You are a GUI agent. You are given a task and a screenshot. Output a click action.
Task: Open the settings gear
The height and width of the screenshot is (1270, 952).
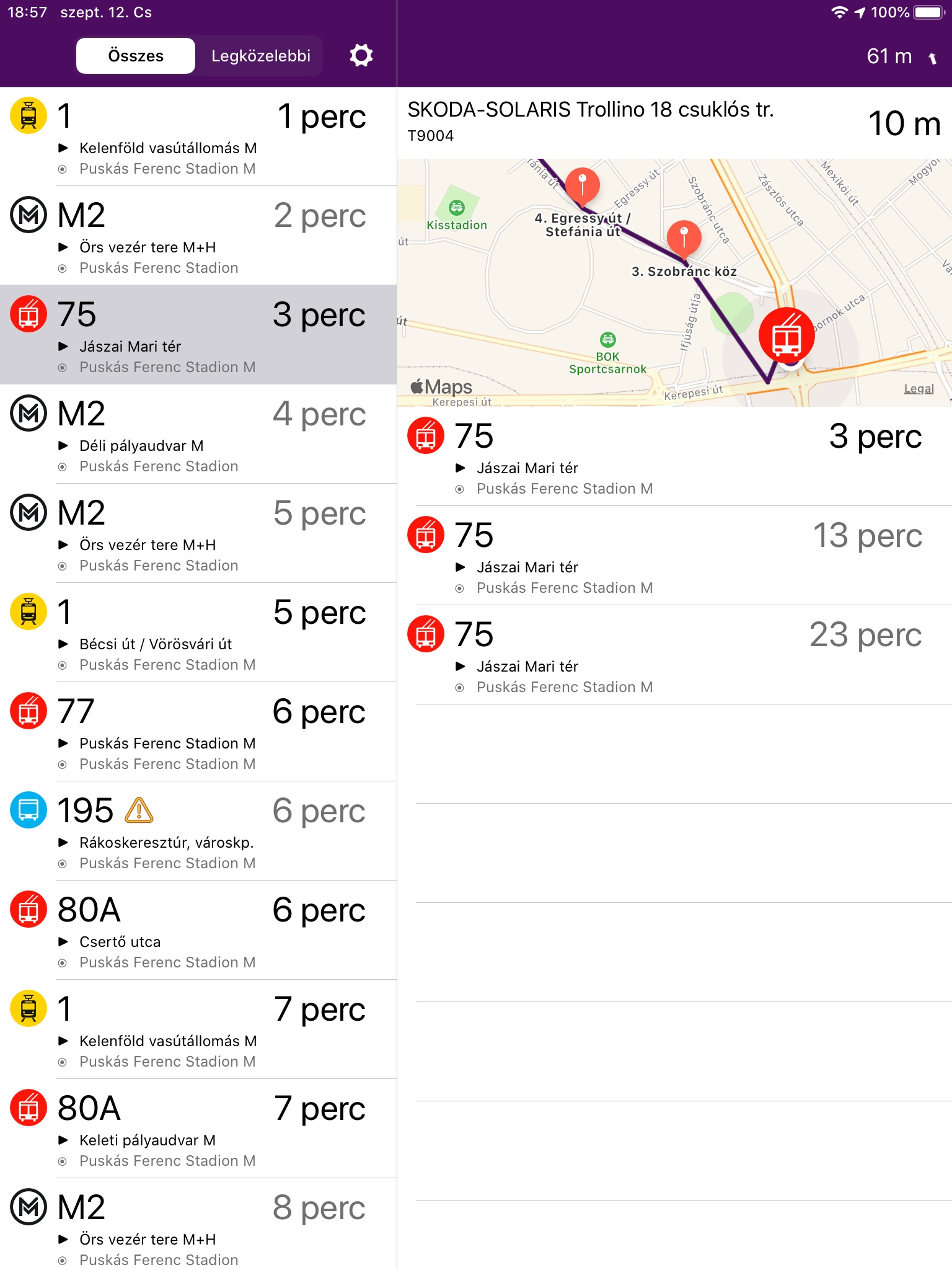click(361, 55)
